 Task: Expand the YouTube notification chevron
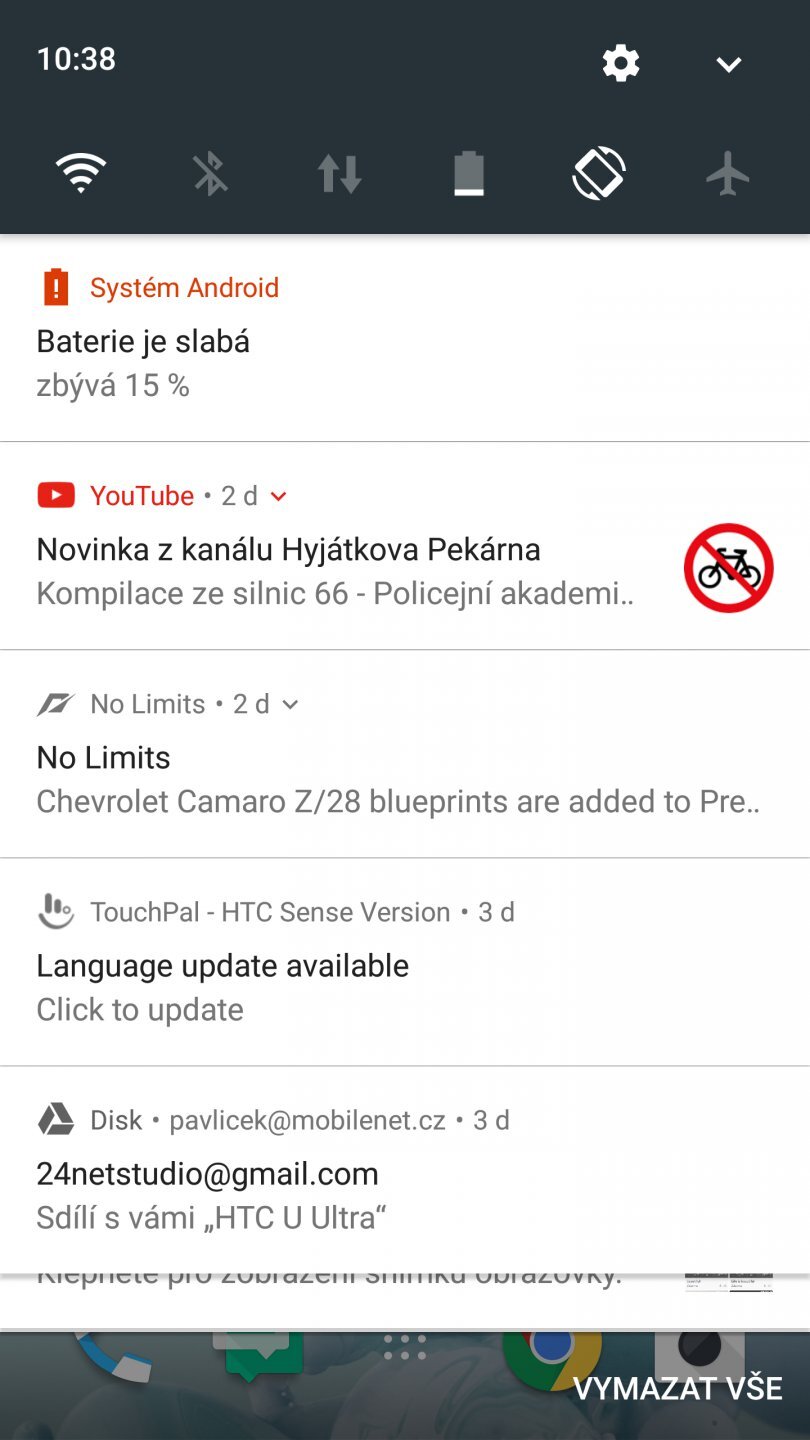click(x=279, y=496)
